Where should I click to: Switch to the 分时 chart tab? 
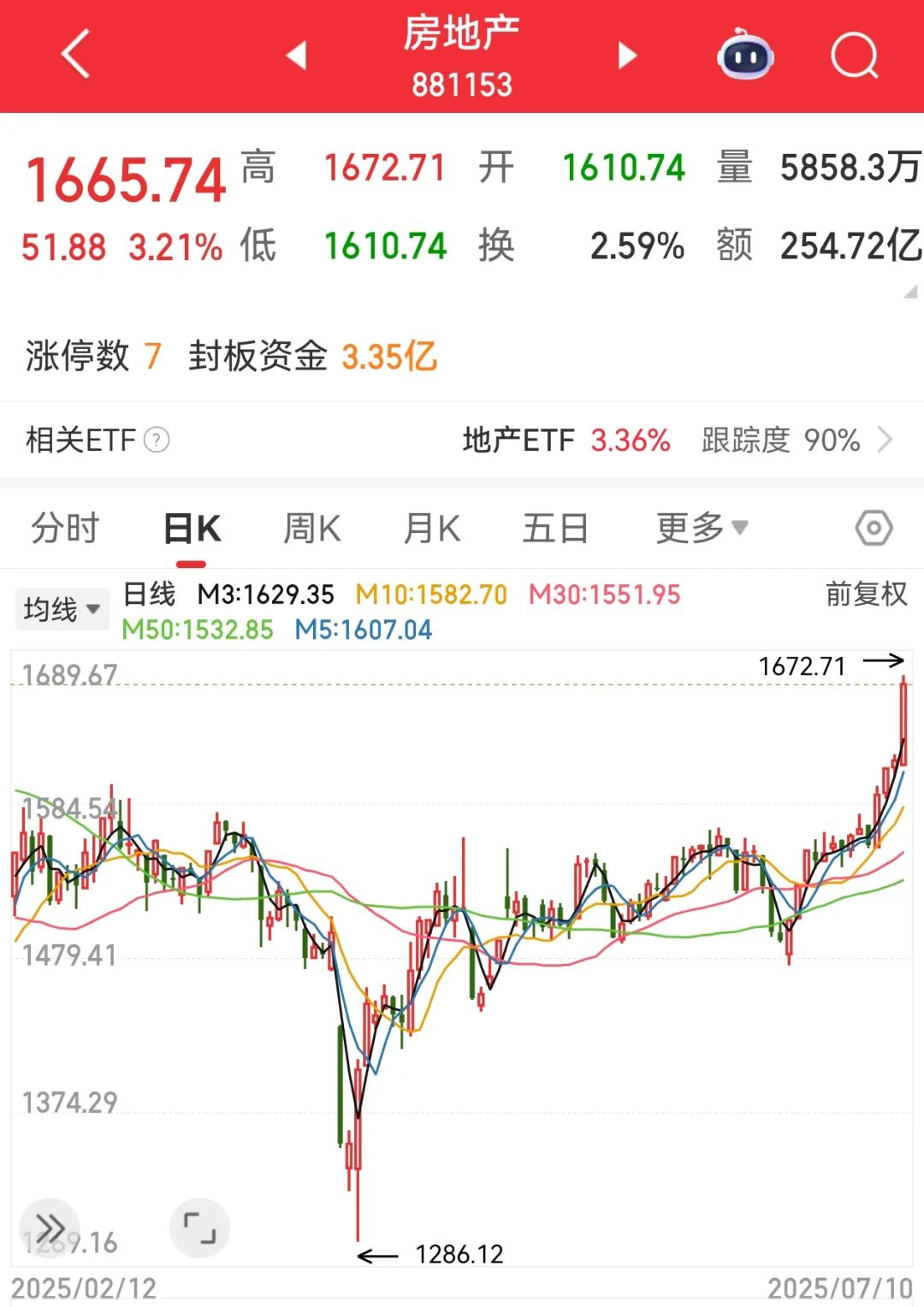(x=65, y=529)
